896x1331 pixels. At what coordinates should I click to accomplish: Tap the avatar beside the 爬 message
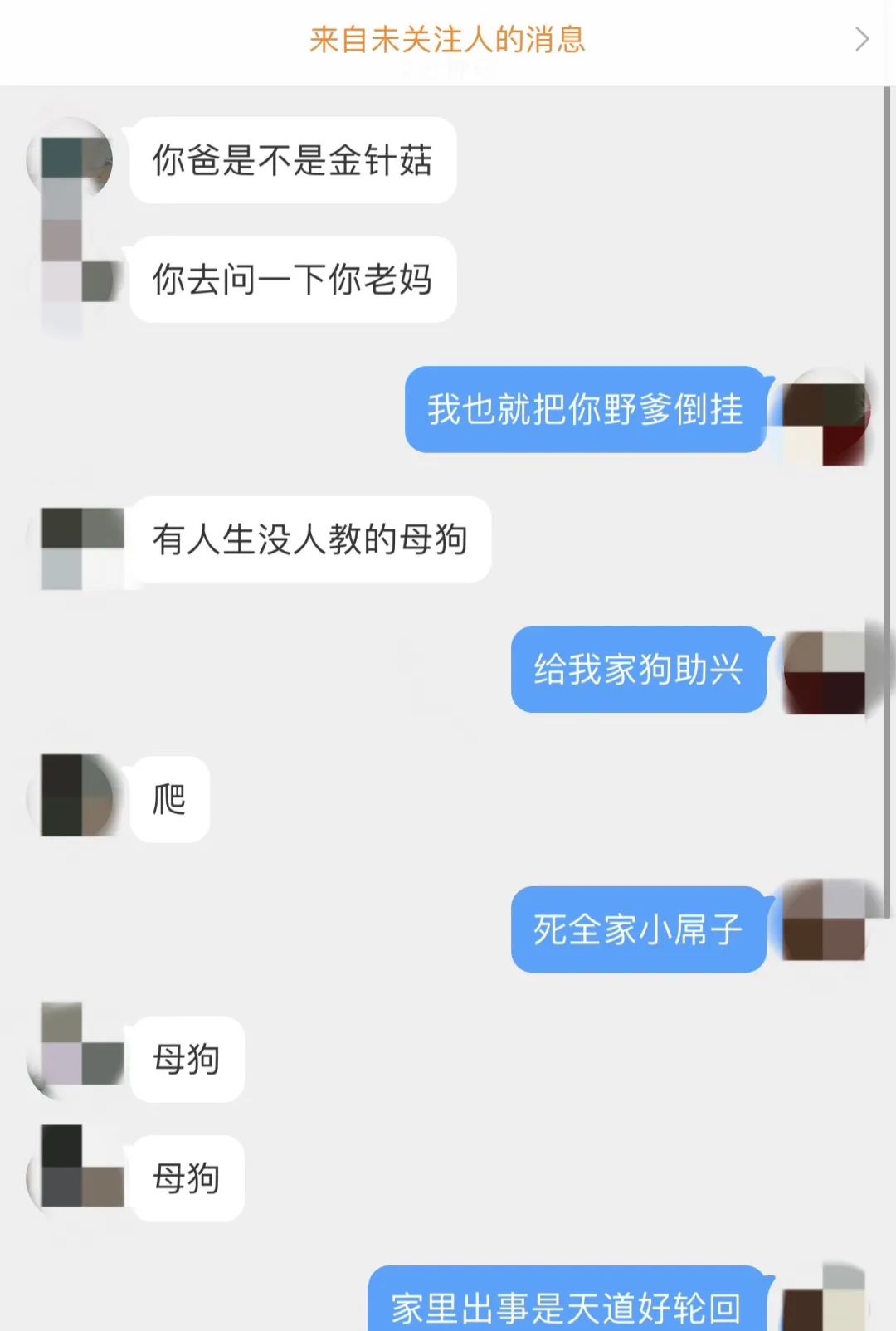(72, 797)
